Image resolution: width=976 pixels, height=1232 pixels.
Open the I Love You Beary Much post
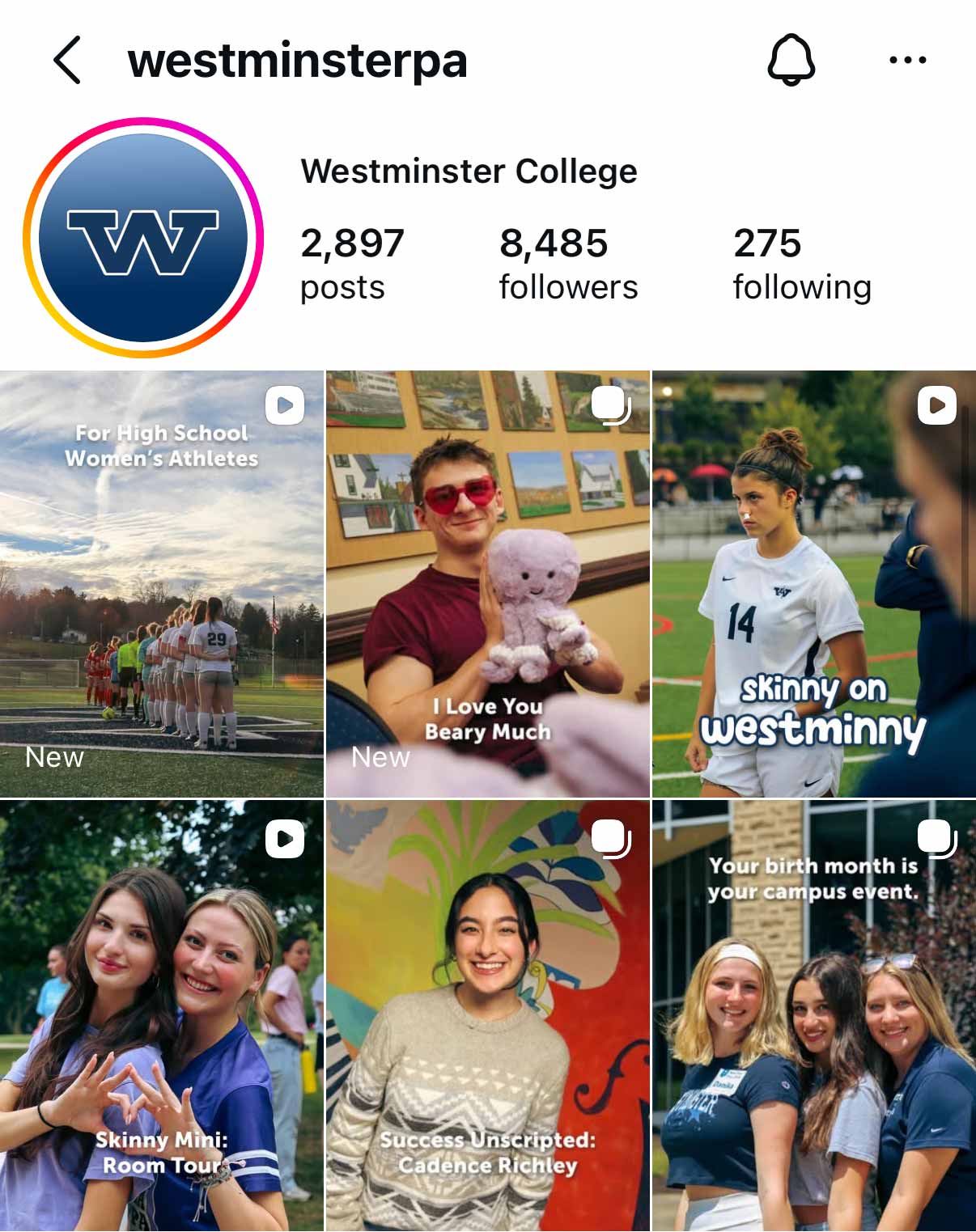pyautogui.click(x=488, y=584)
